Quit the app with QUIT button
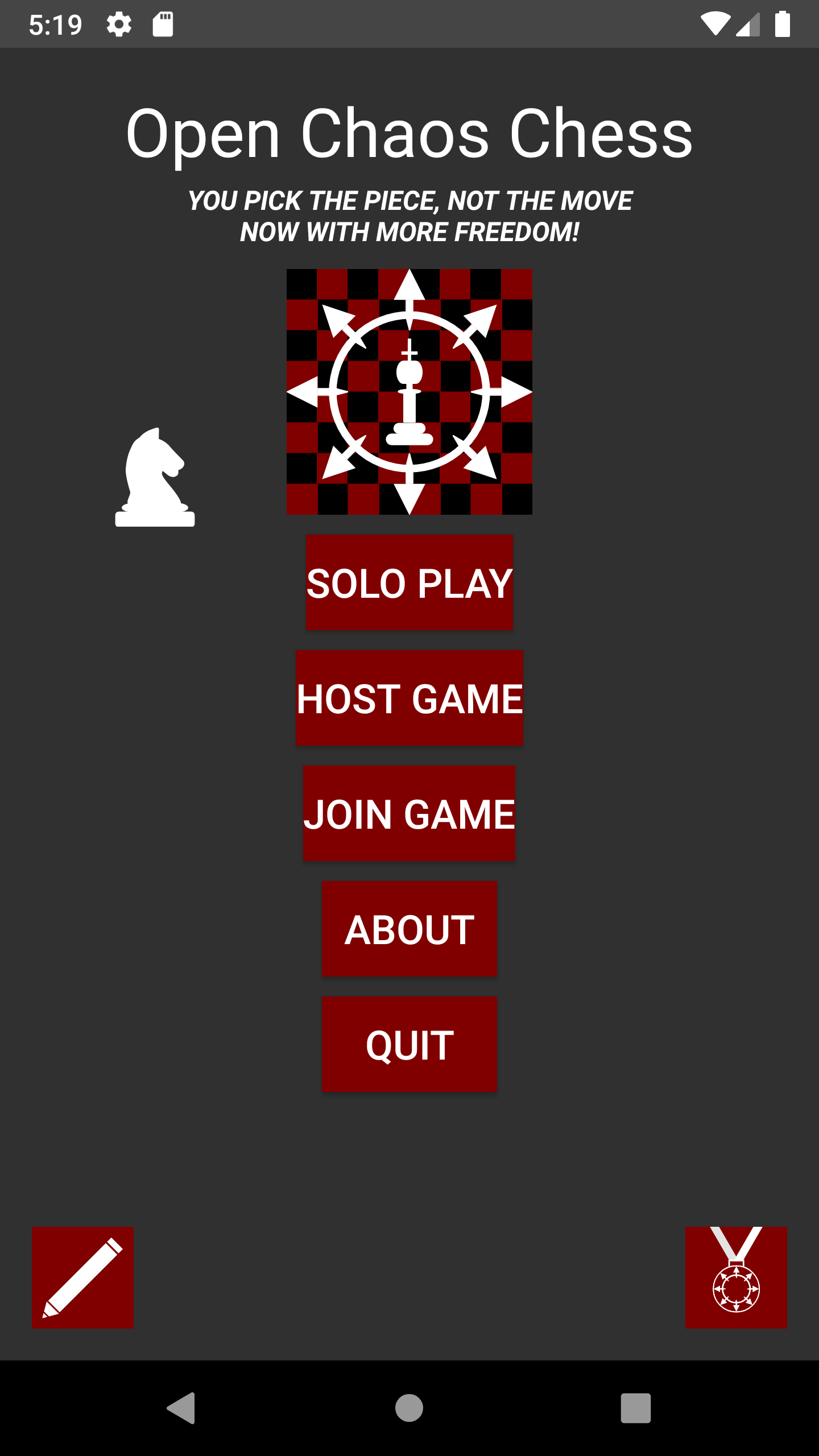The width and height of the screenshot is (819, 1456). [x=409, y=1044]
